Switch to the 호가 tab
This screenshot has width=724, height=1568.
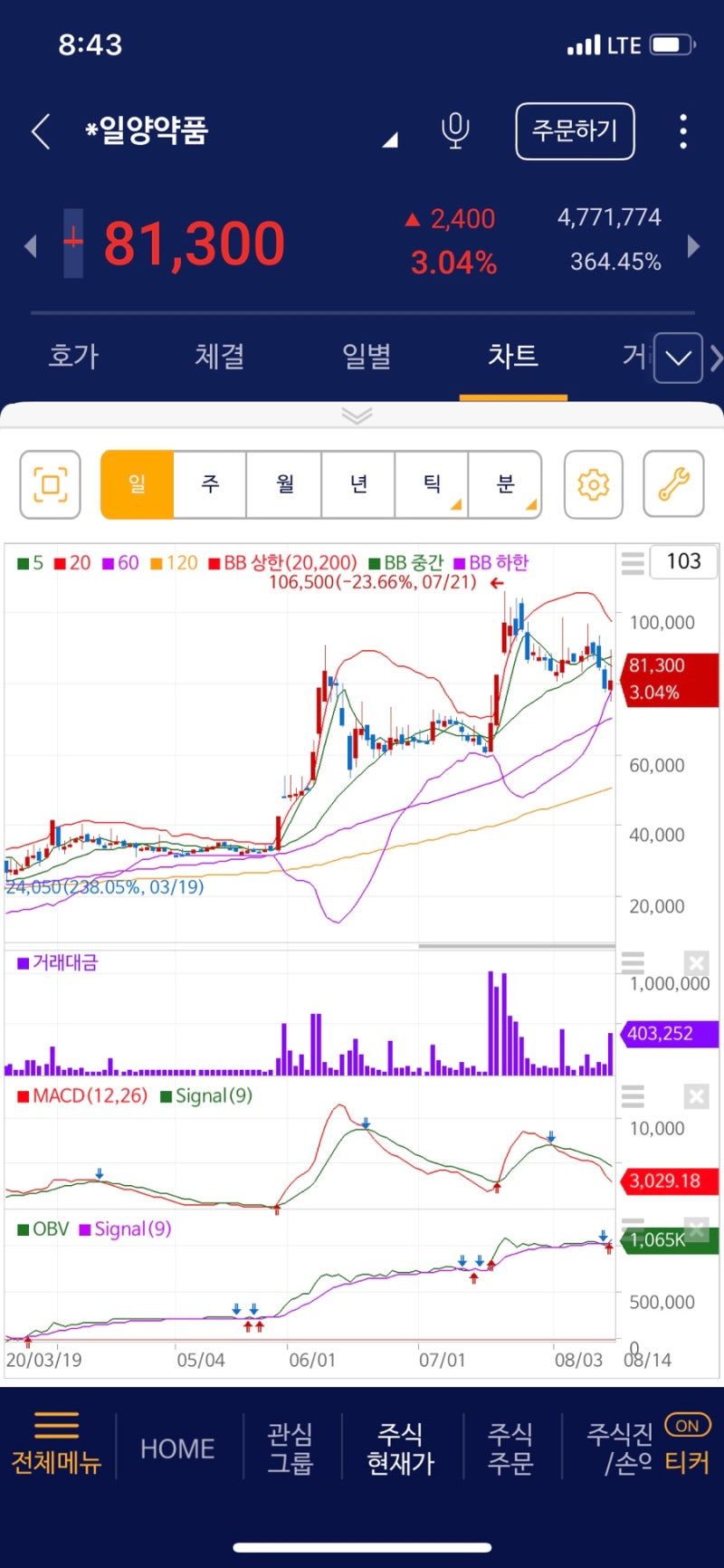[72, 357]
